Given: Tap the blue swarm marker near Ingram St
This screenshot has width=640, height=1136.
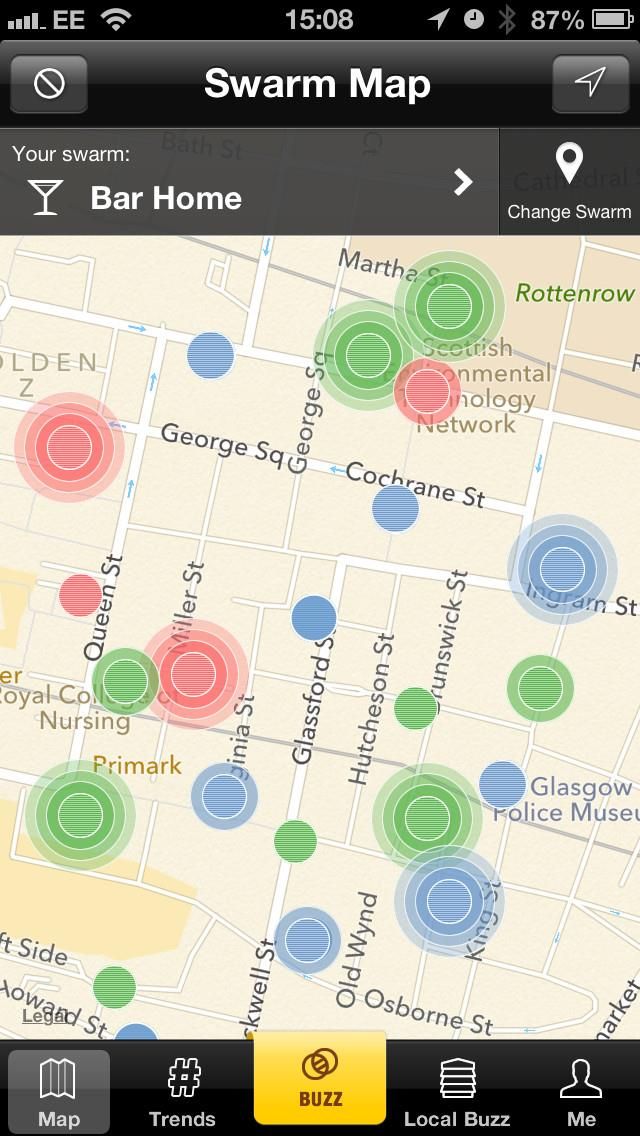Looking at the screenshot, I should click(x=562, y=568).
